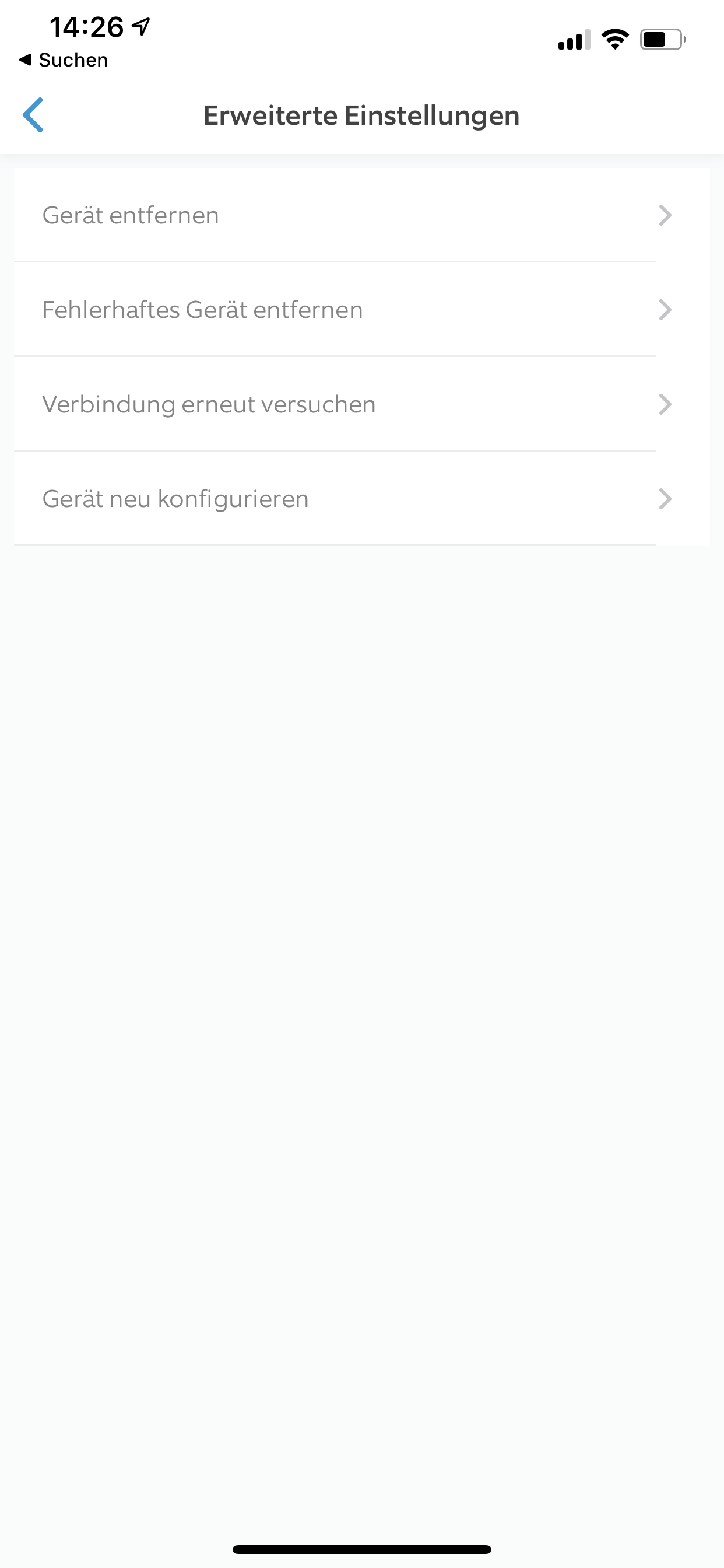Open Gerät entfernen option
Viewport: 724px width, 1568px height.
pos(361,215)
